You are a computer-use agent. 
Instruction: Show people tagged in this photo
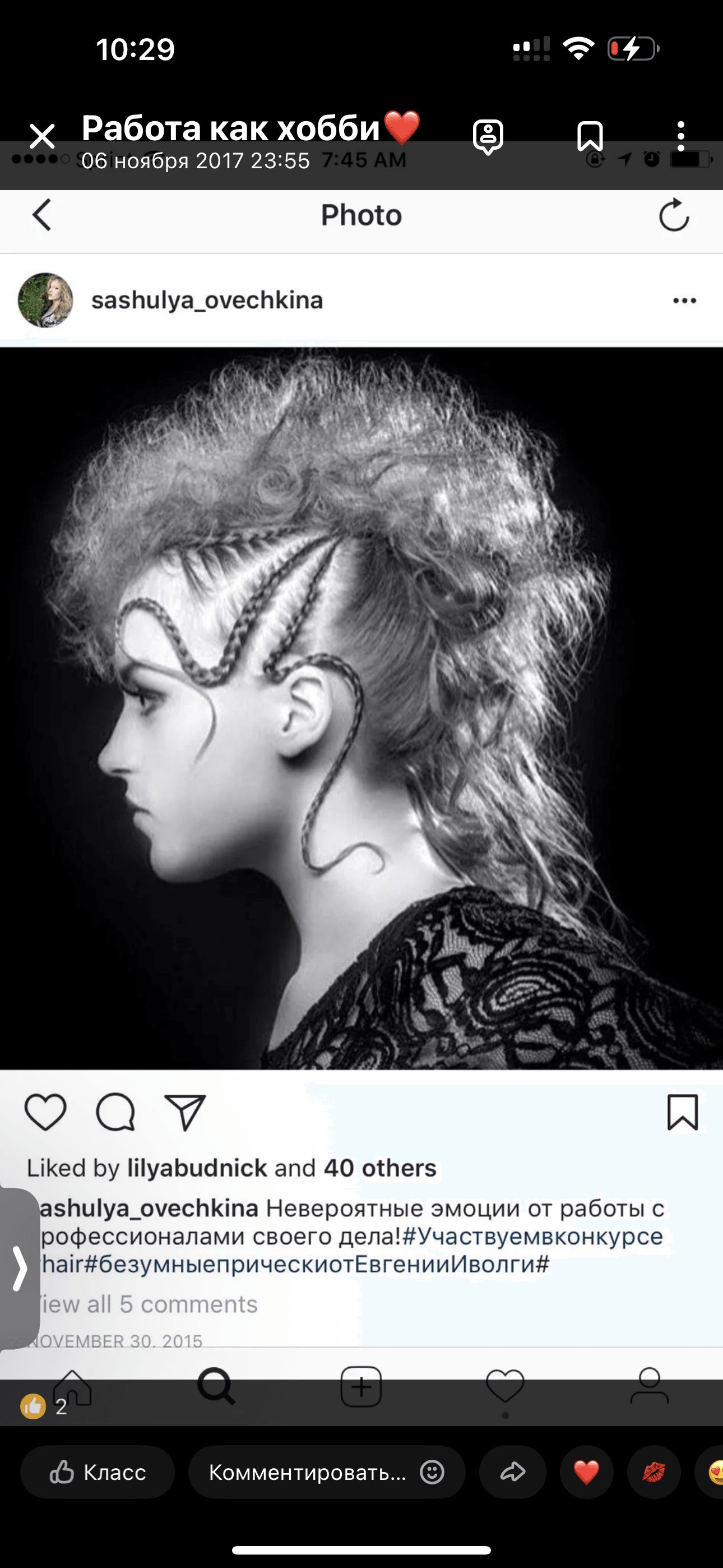pyautogui.click(x=488, y=136)
